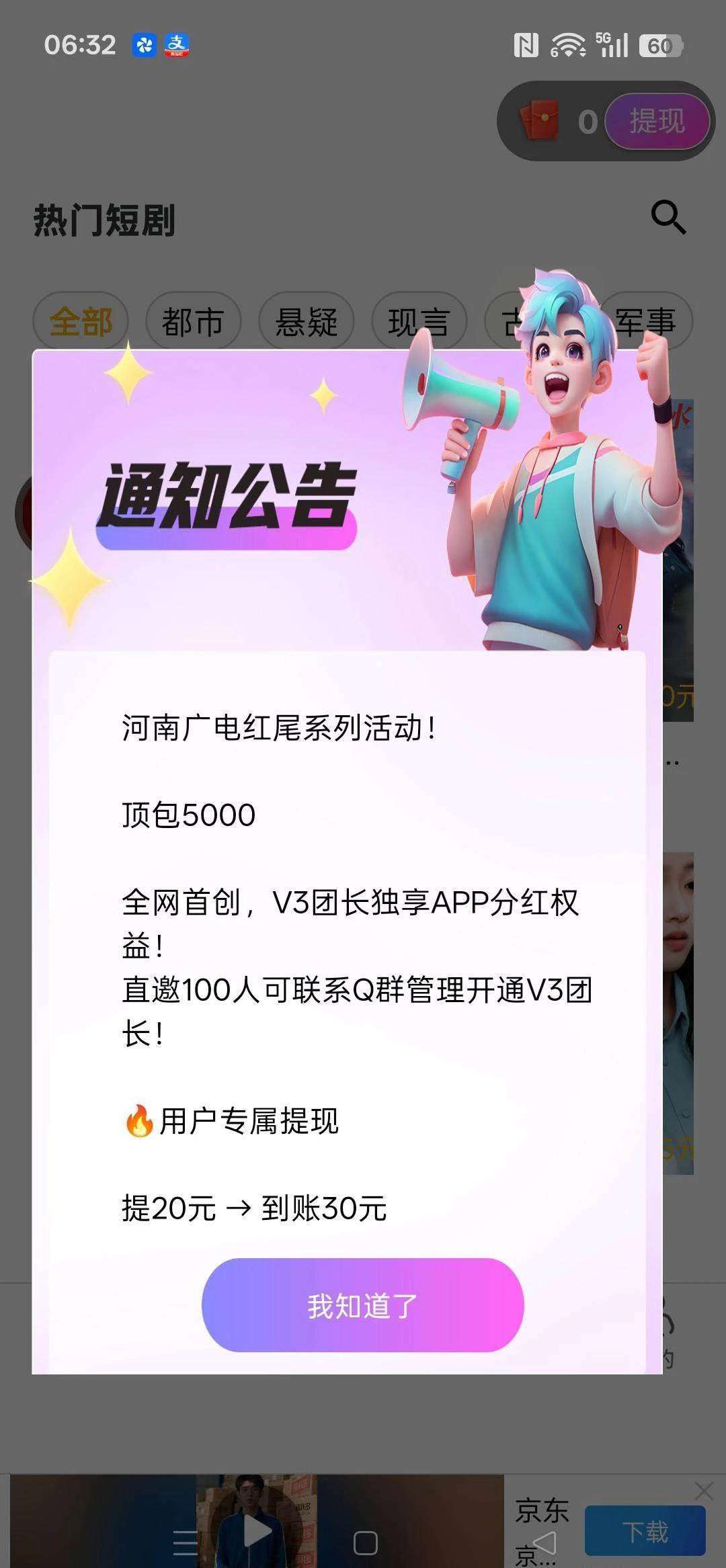Open the search magnifier icon
Image resolution: width=726 pixels, height=1568 pixels.
pos(668,217)
